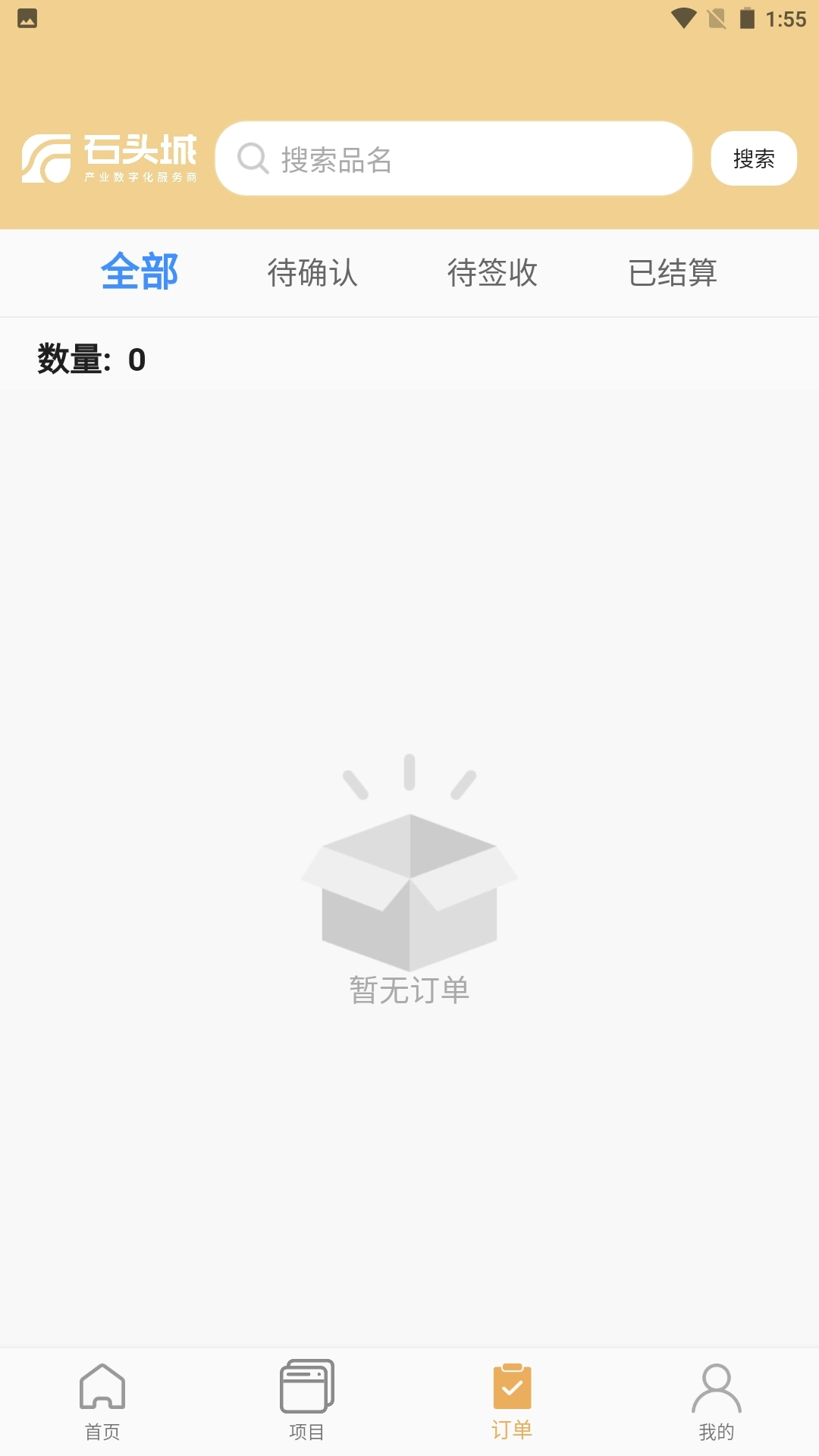Switch to the 待确认 tab

(314, 273)
